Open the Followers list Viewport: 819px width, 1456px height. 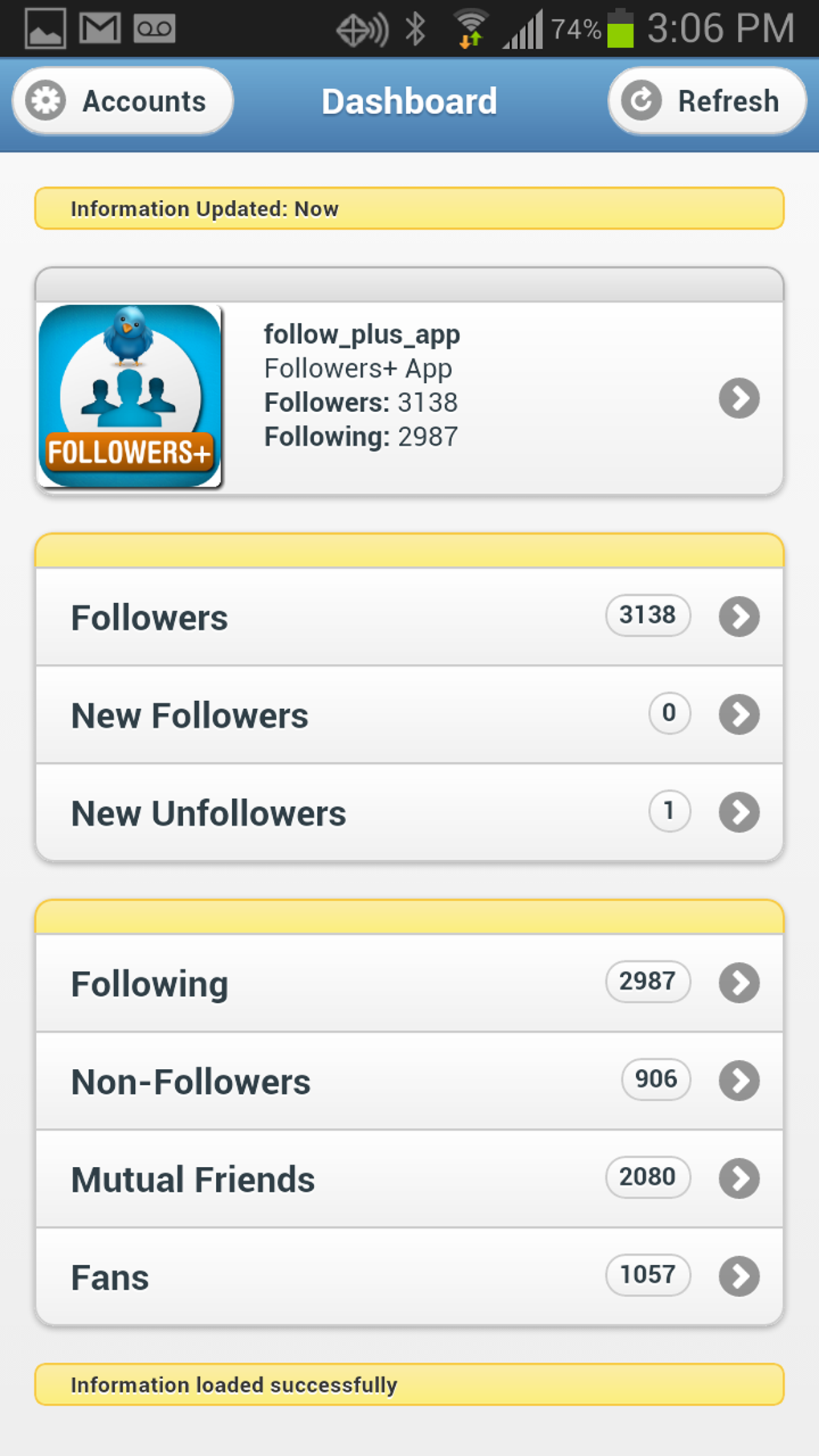409,617
